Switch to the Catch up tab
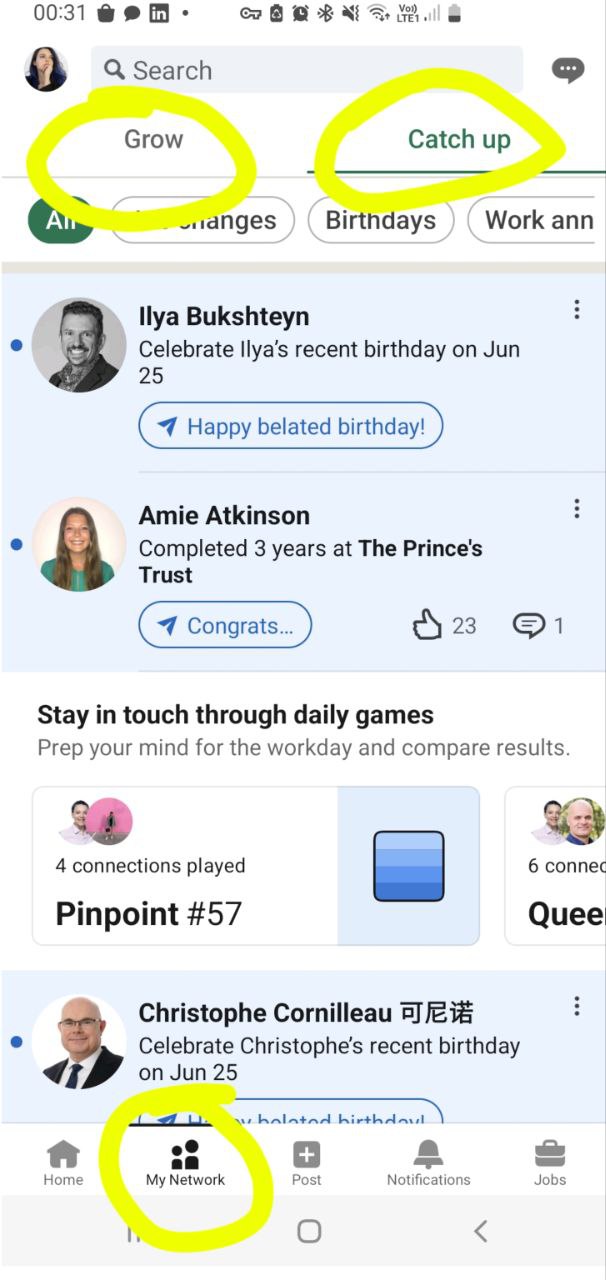Screen dimensions: 606x1280 [x=459, y=139]
